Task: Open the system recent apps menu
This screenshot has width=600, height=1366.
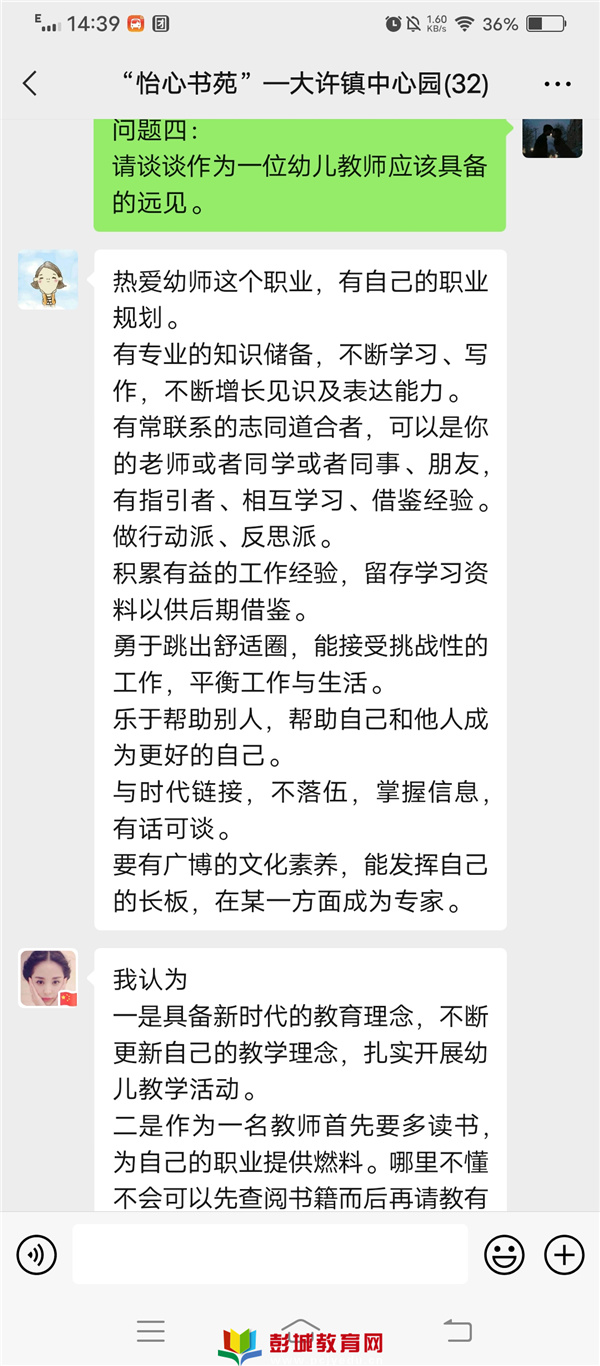Action: pyautogui.click(x=151, y=1331)
